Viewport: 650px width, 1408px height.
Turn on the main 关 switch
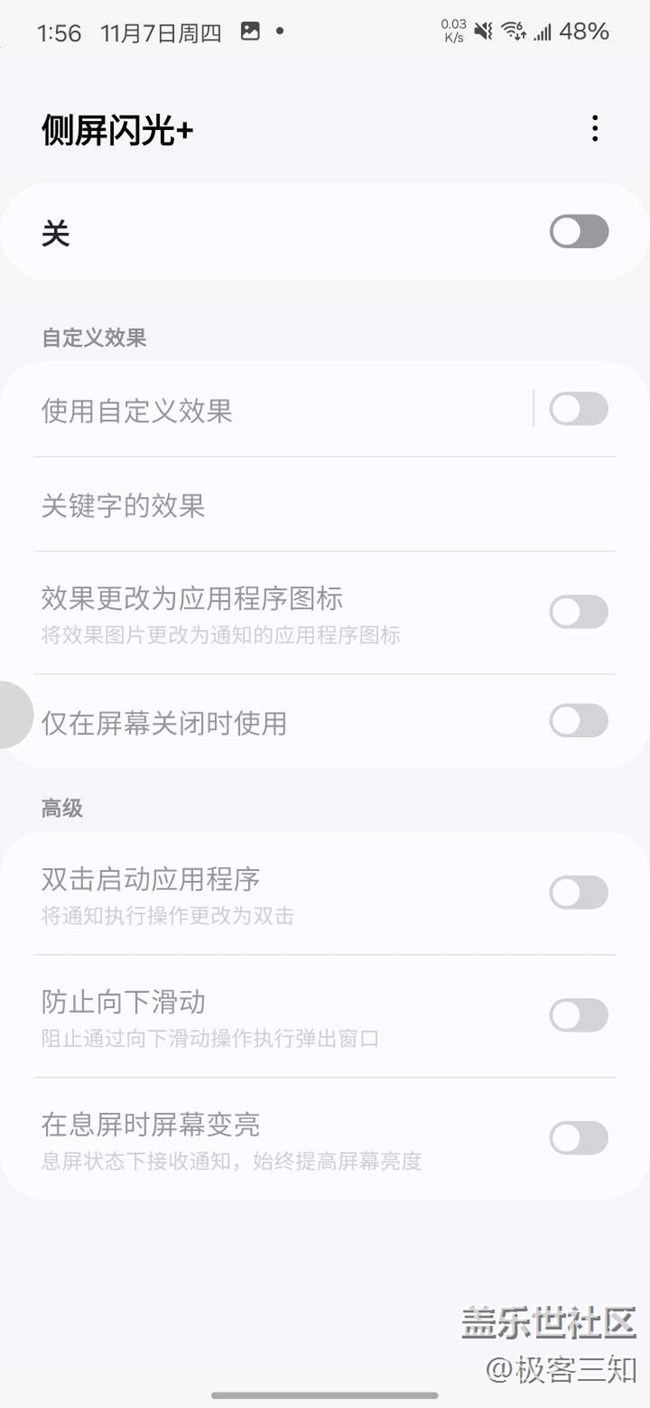(579, 232)
